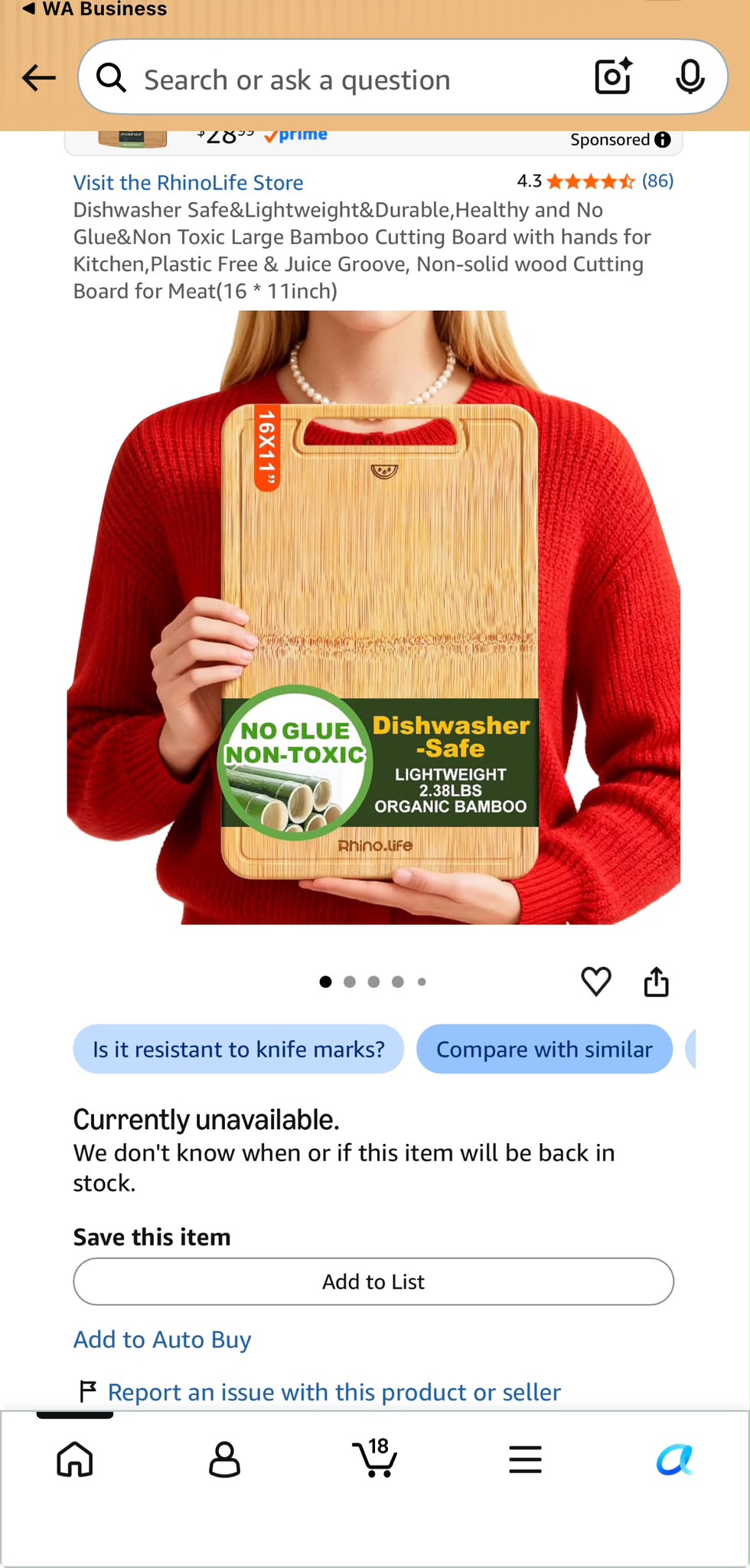Return to WA Business app
The image size is (750, 1568).
coord(94,9)
